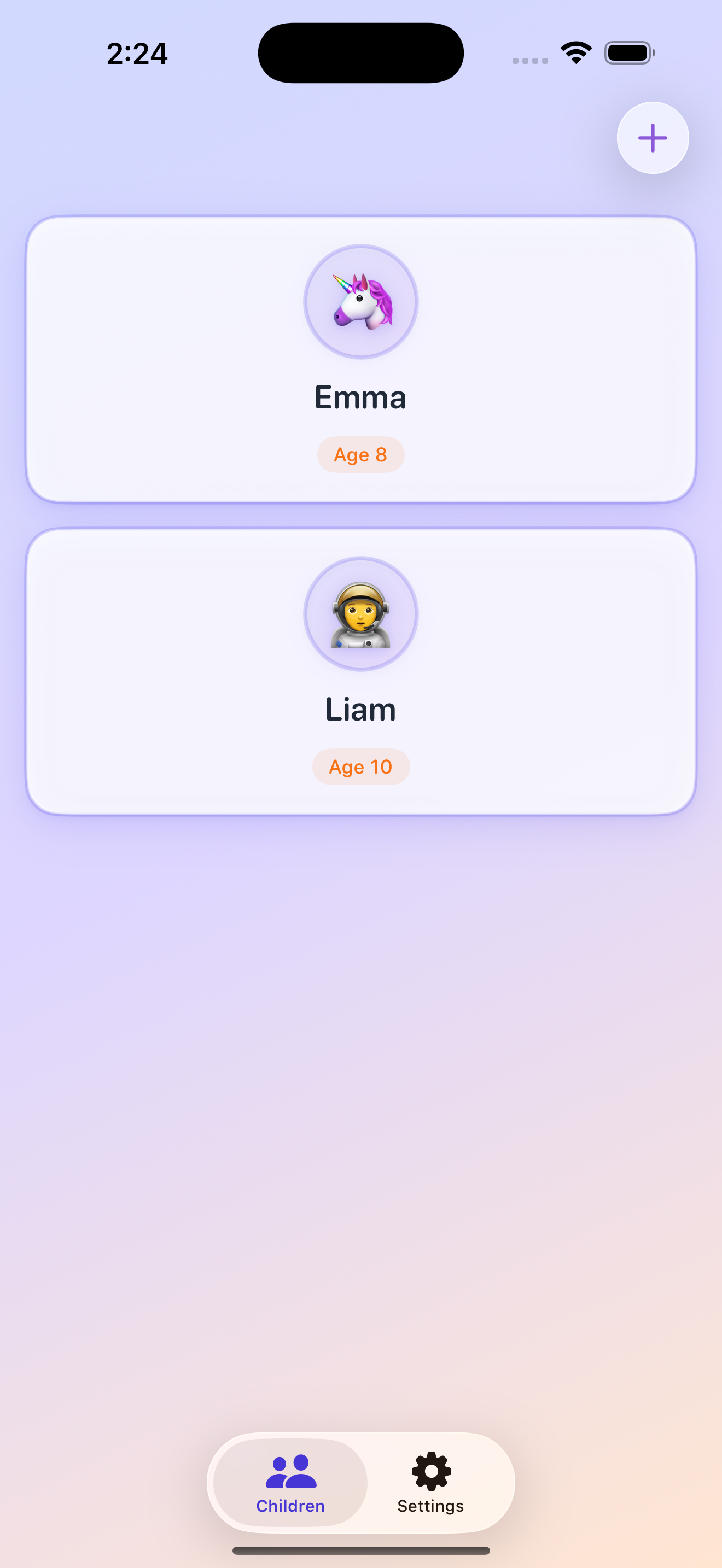Tap the Age 10 badge on Liam's card
Viewport: 722px width, 1568px height.
point(360,767)
